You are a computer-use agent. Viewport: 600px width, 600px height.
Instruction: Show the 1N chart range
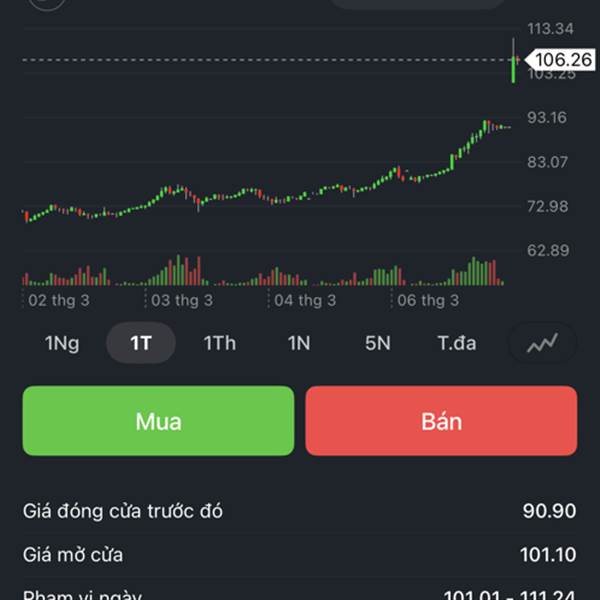(x=299, y=343)
